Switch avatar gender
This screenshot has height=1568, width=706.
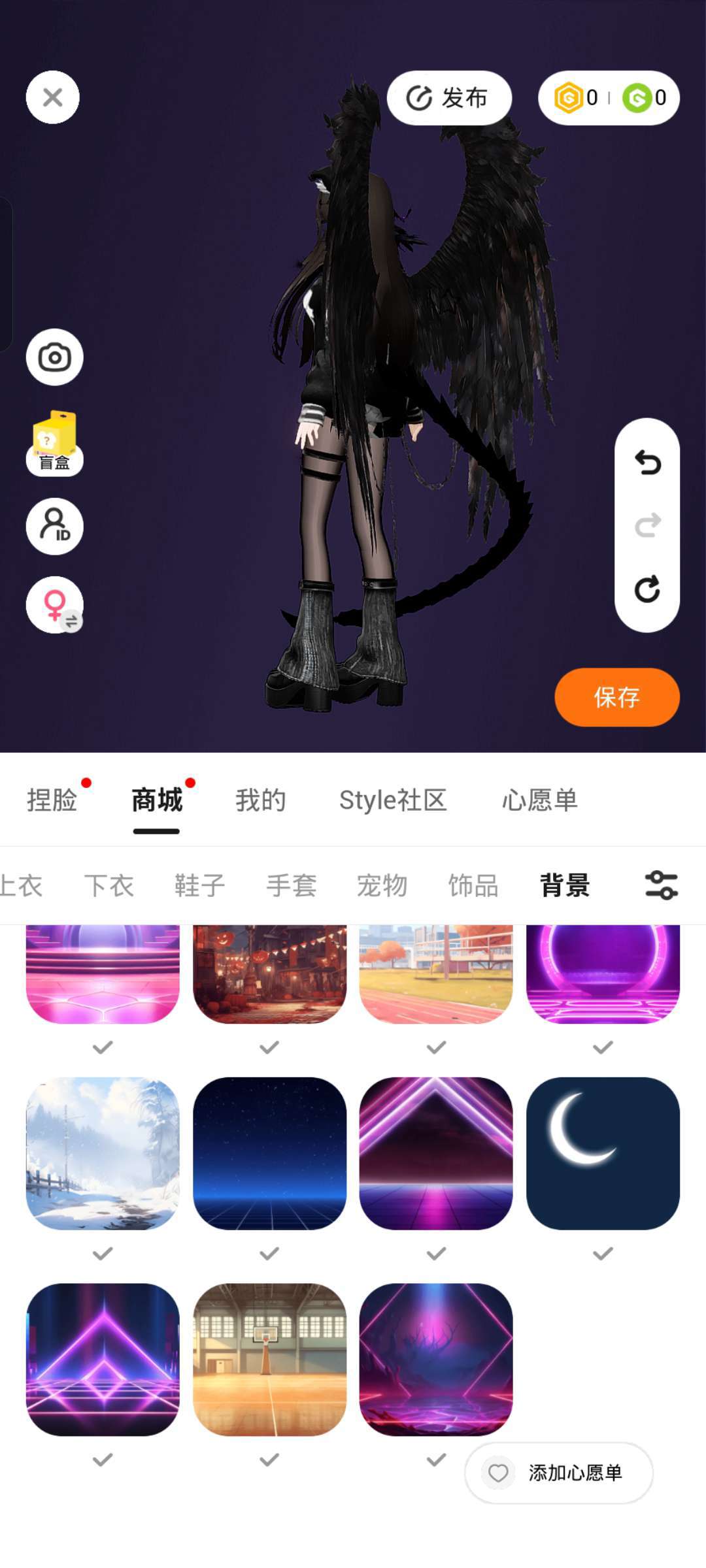54,605
